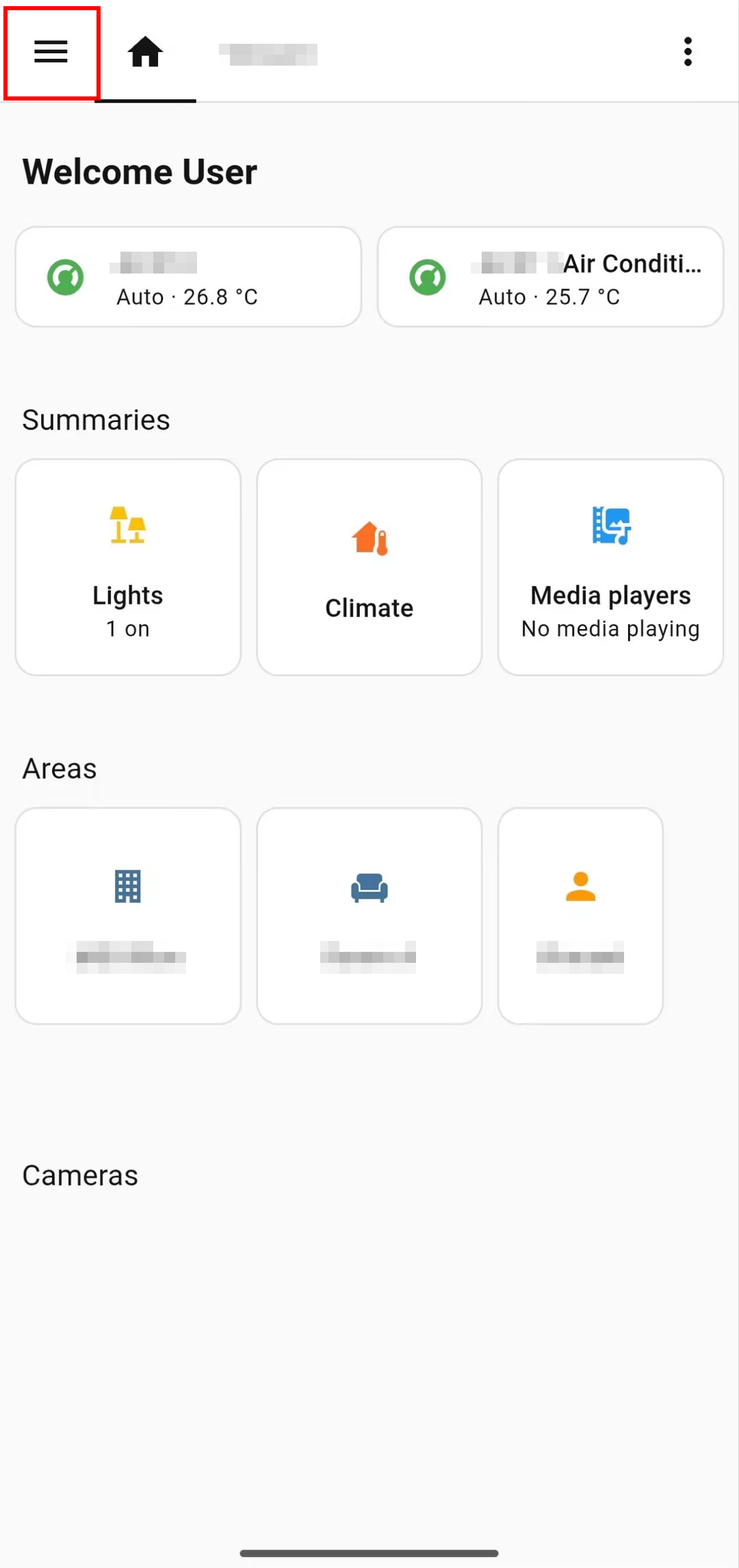Open the Air Conditioner card at 25.7 °C

click(550, 277)
